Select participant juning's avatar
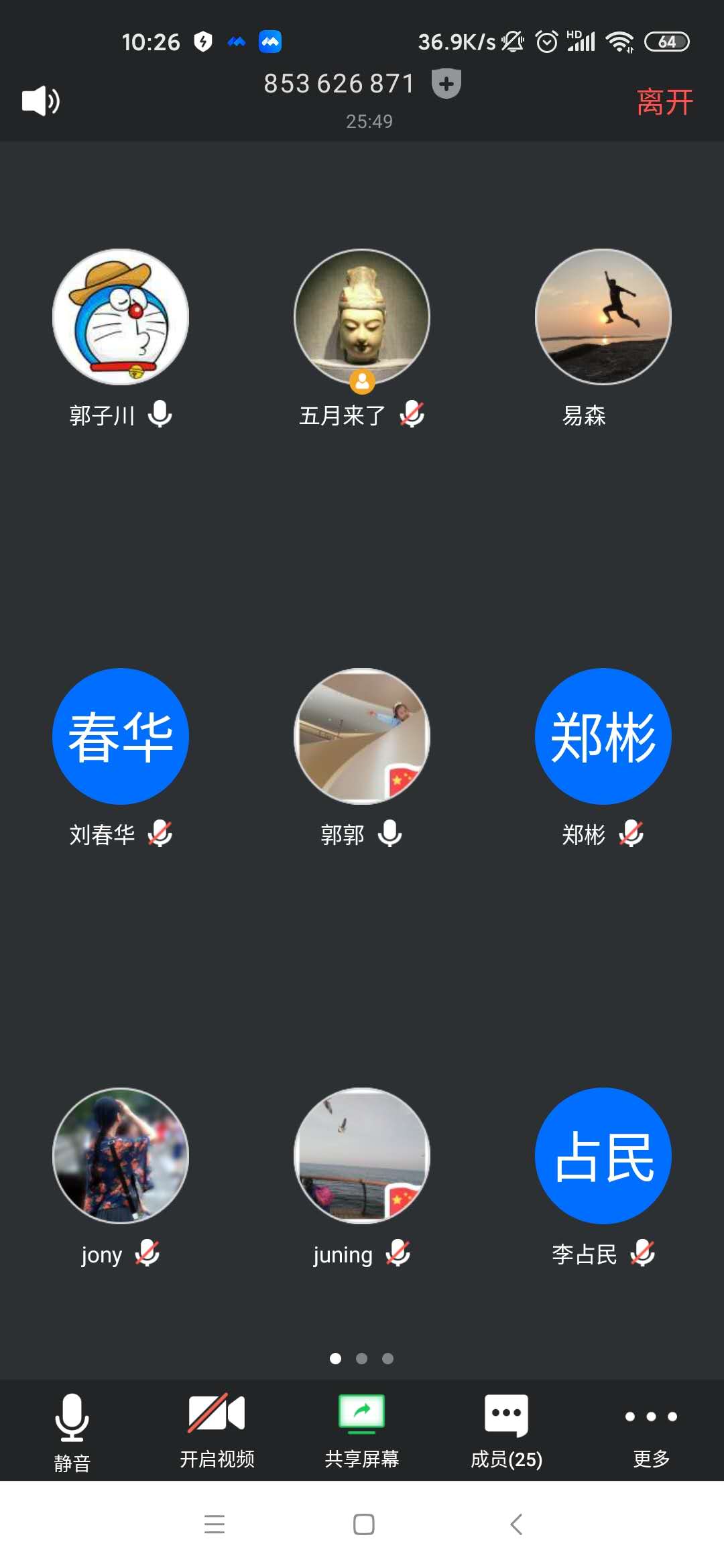This screenshot has height=1568, width=724. pos(362,1156)
